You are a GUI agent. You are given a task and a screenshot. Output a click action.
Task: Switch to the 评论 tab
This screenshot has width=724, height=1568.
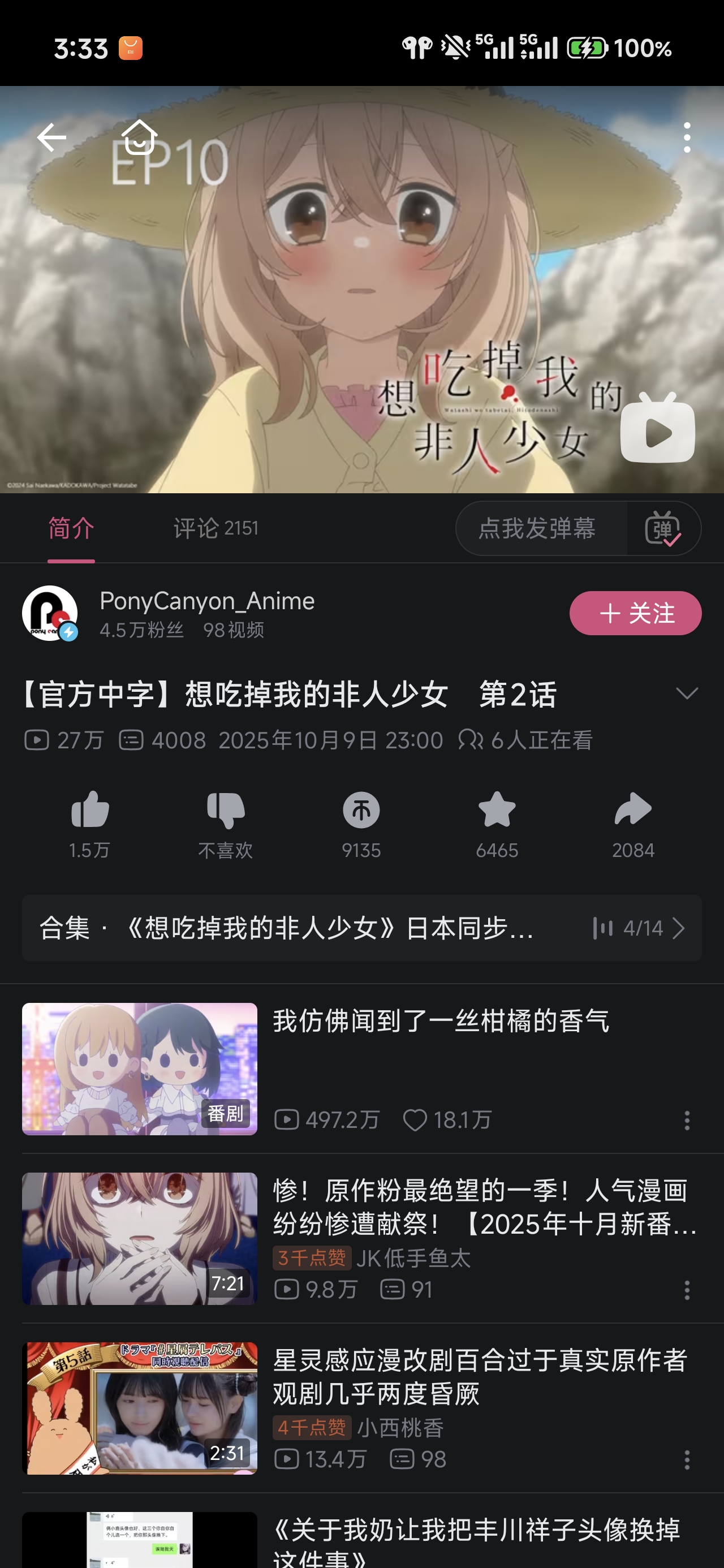click(216, 528)
